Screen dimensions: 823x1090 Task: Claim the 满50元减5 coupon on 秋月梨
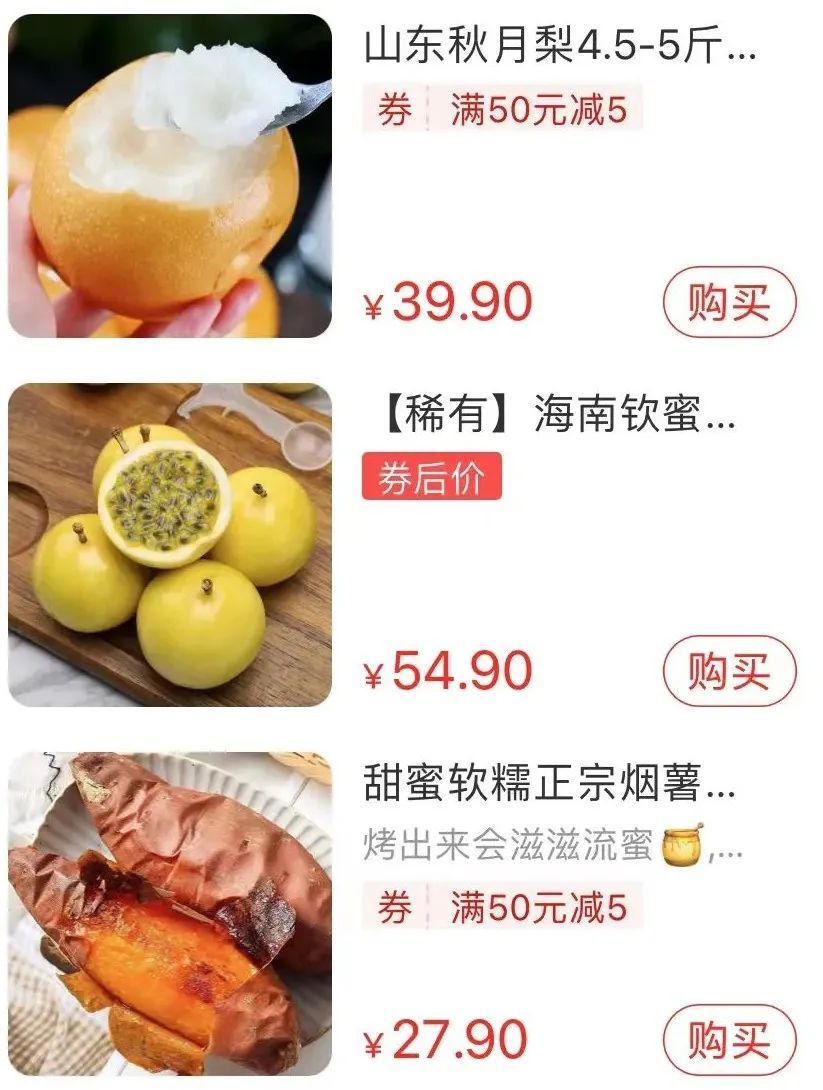502,110
